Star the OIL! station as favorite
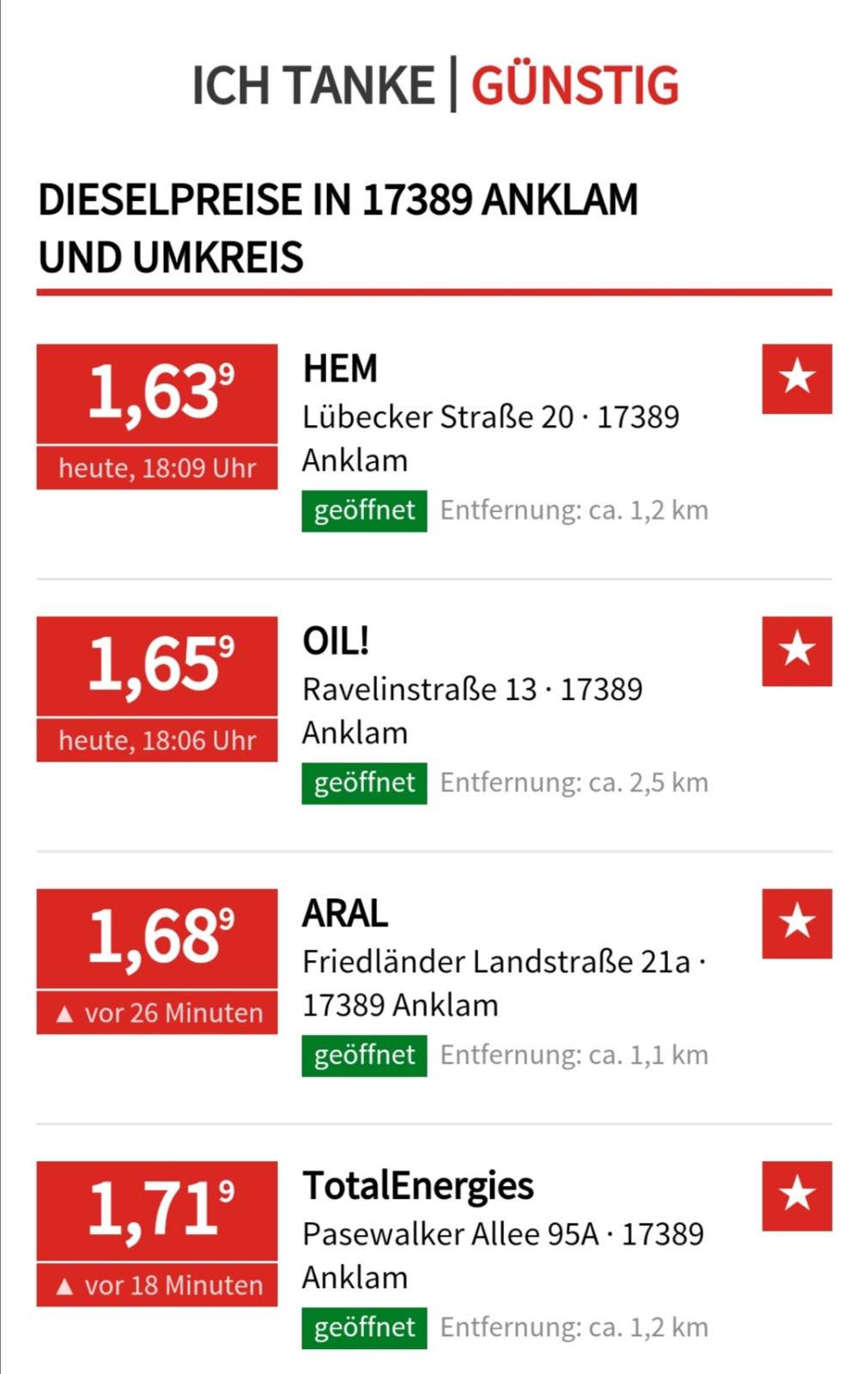 [x=796, y=651]
